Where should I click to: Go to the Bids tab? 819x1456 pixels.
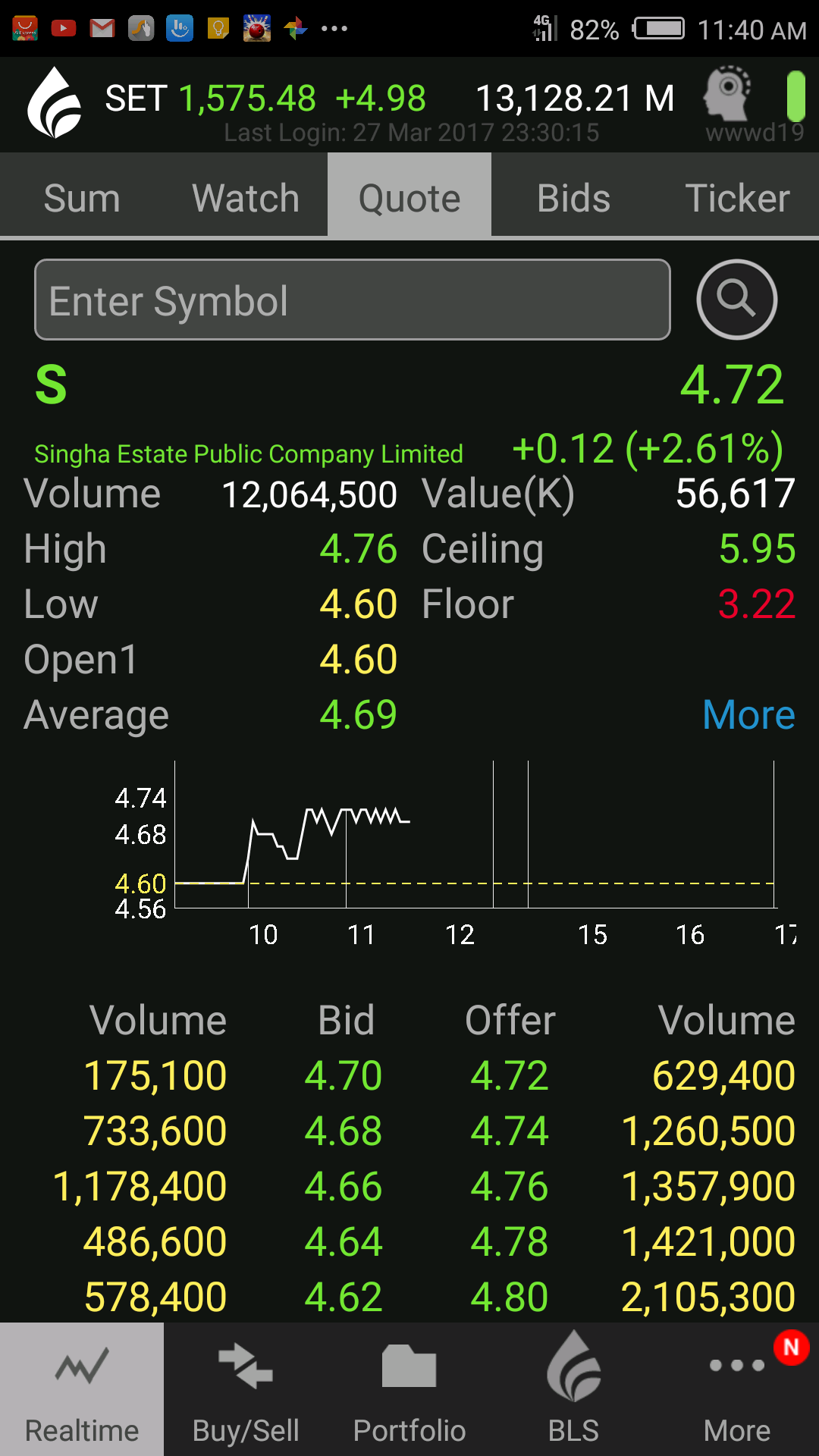(x=573, y=197)
